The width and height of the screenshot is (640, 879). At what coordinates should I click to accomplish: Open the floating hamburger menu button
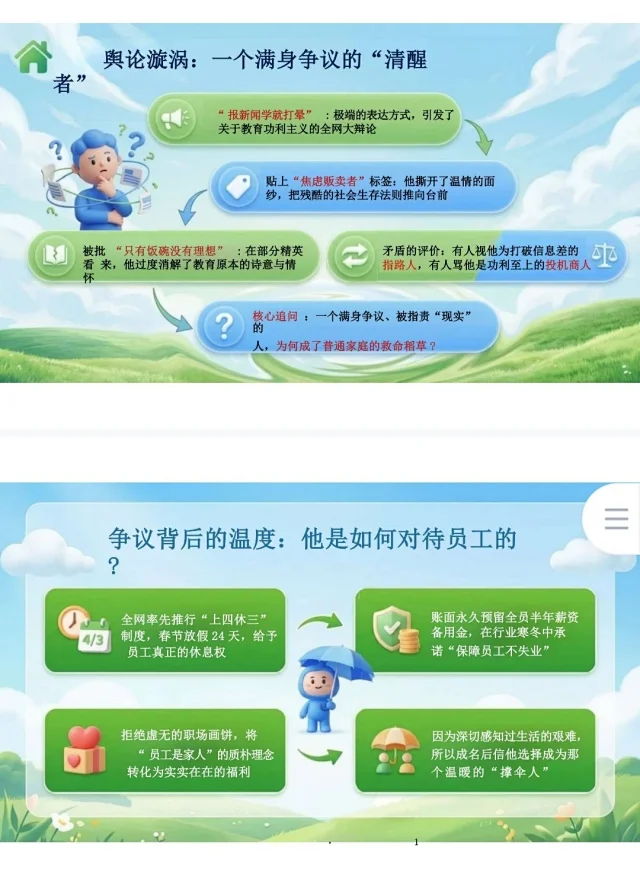616,518
